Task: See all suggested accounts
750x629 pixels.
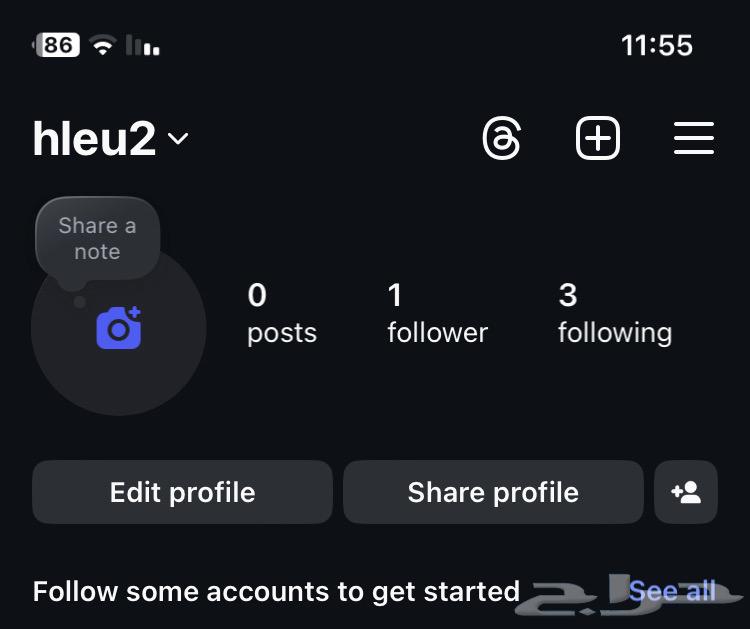Action: pos(672,591)
